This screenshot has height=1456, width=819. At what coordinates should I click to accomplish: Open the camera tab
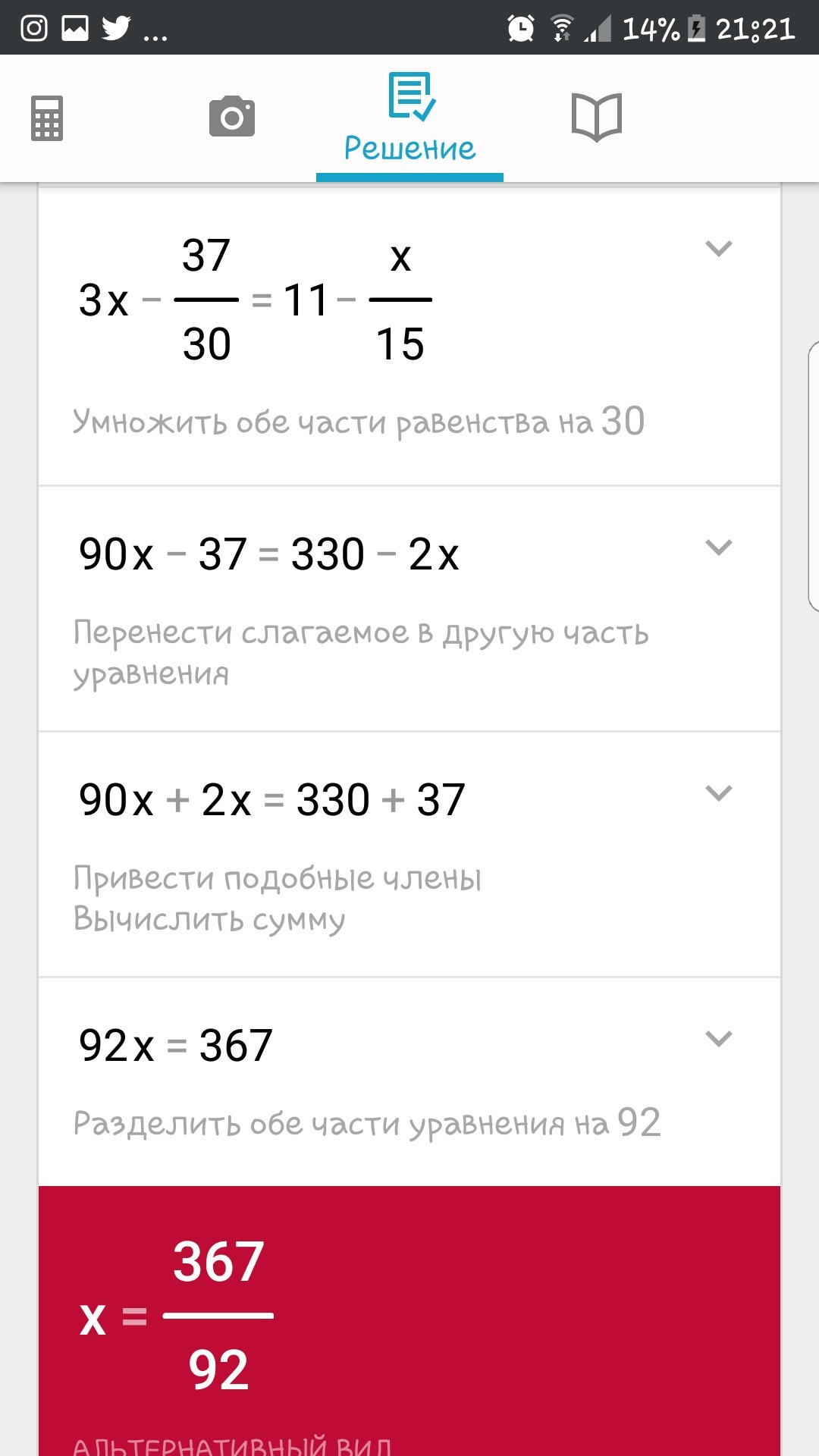tap(232, 117)
